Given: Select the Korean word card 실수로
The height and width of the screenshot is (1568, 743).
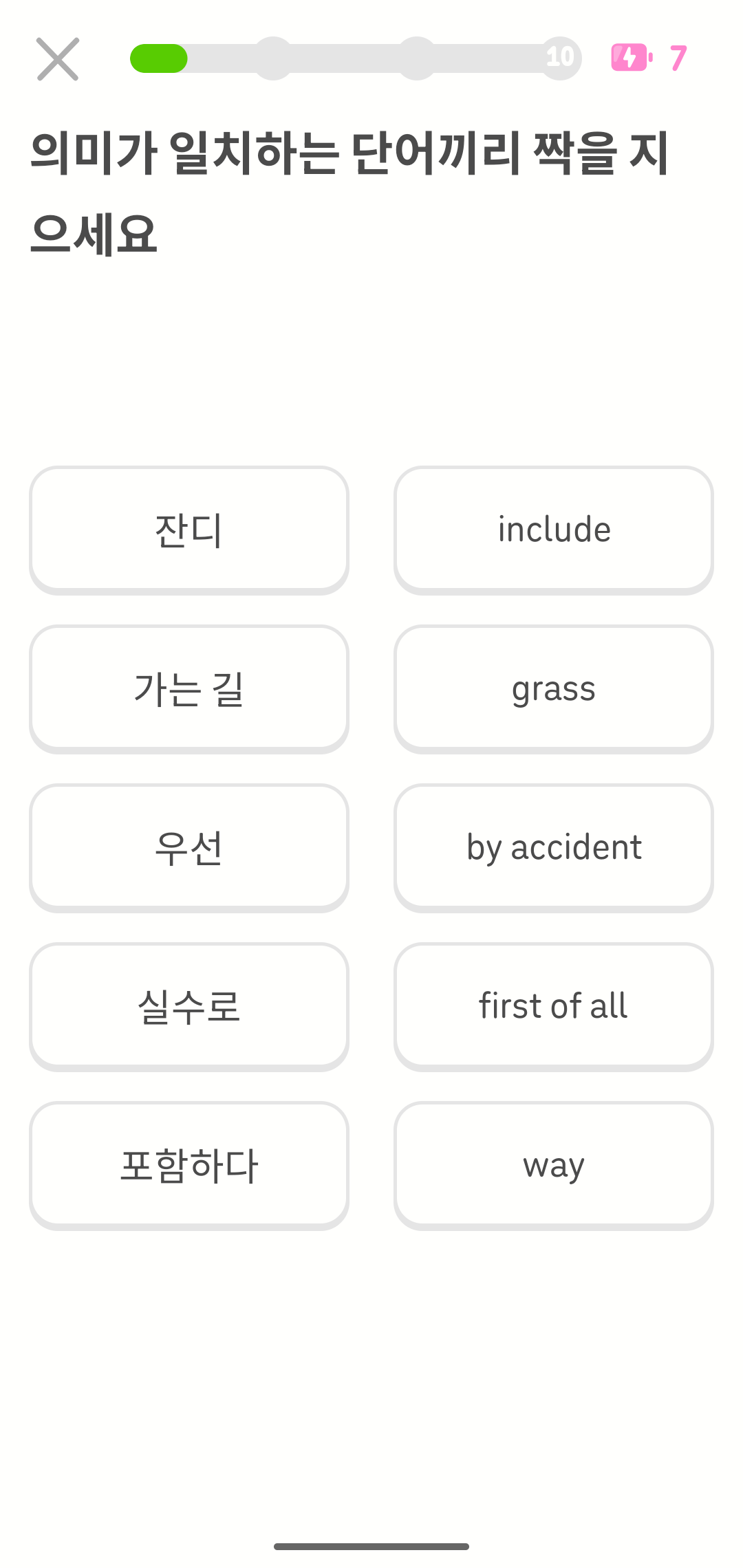Looking at the screenshot, I should point(189,1005).
